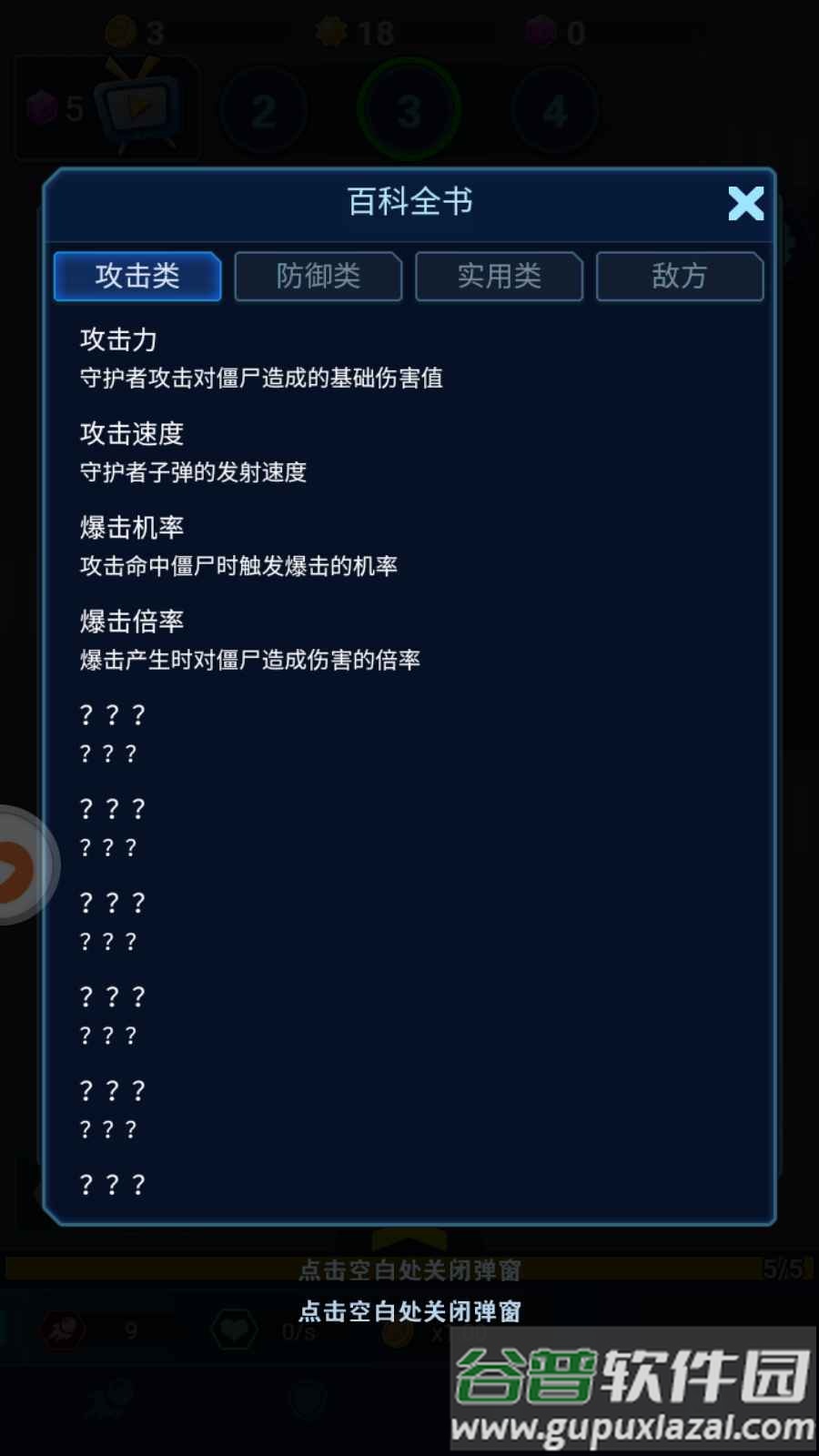This screenshot has width=819, height=1456.
Task: Select level 2 stage button
Action: (264, 109)
